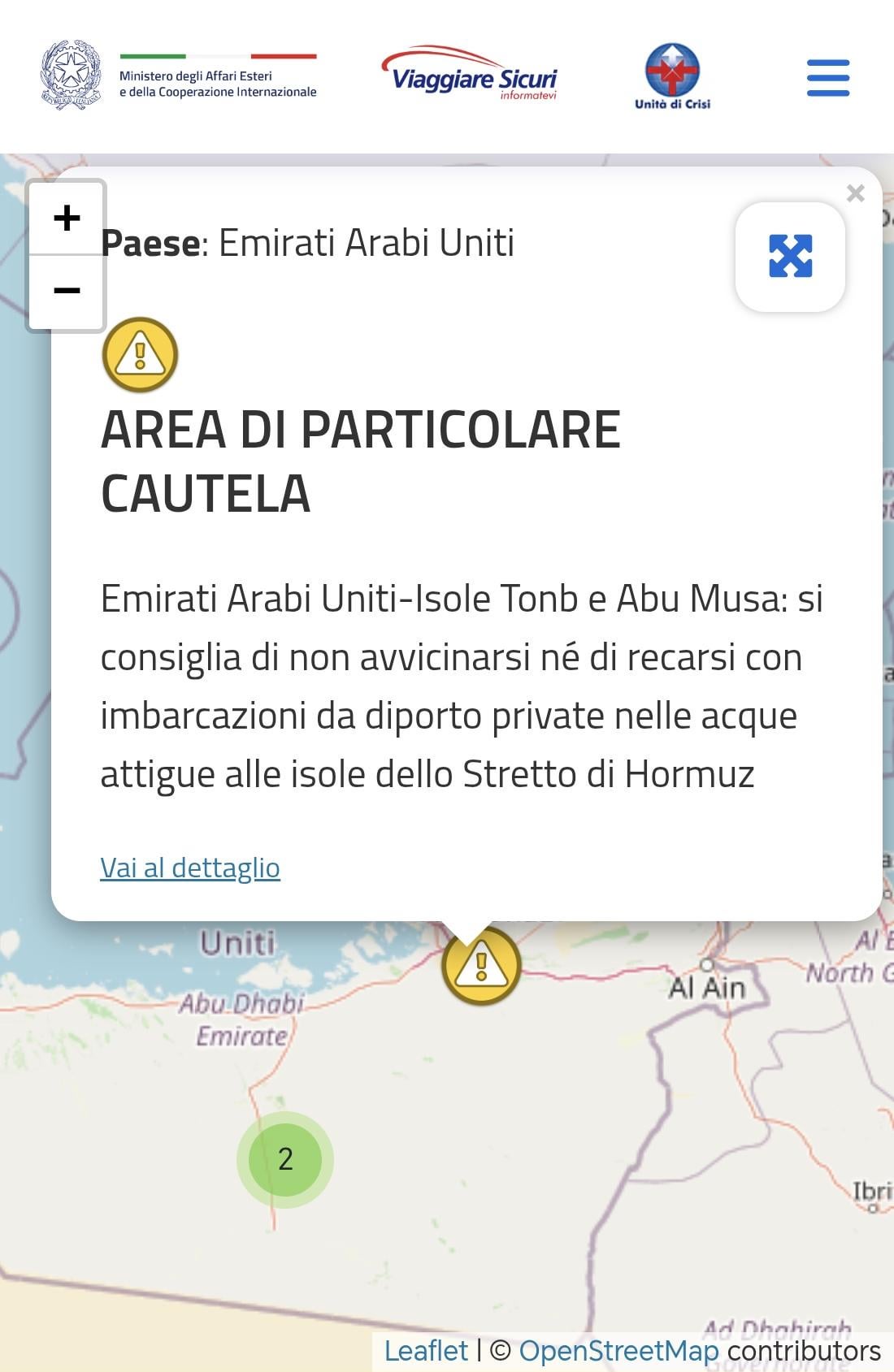Open the Vai al dettaglio link
This screenshot has height=1372, width=894.
coord(190,868)
